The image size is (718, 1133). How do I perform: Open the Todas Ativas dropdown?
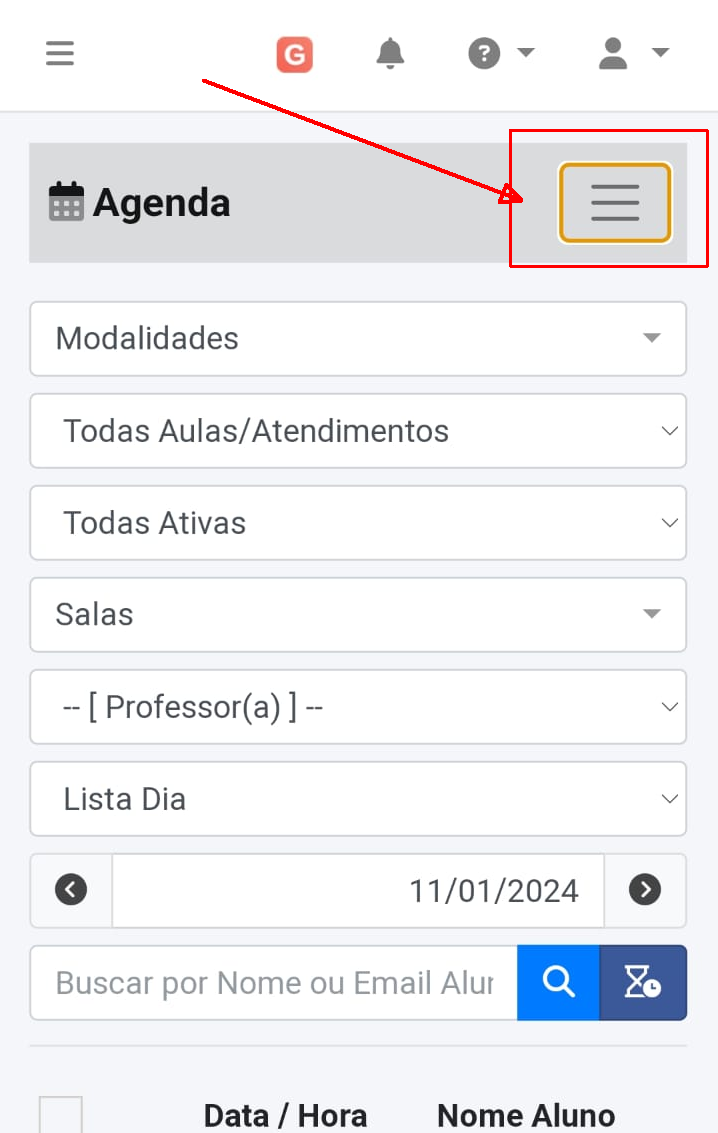(358, 523)
